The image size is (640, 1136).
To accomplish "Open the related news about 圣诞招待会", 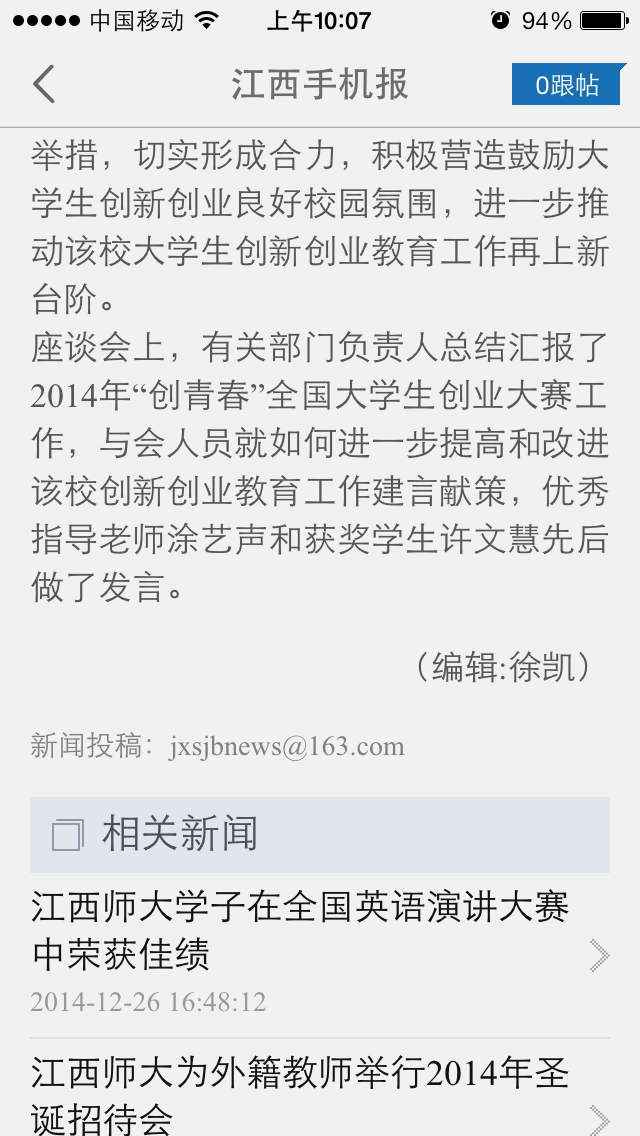I will pyautogui.click(x=320, y=1088).
